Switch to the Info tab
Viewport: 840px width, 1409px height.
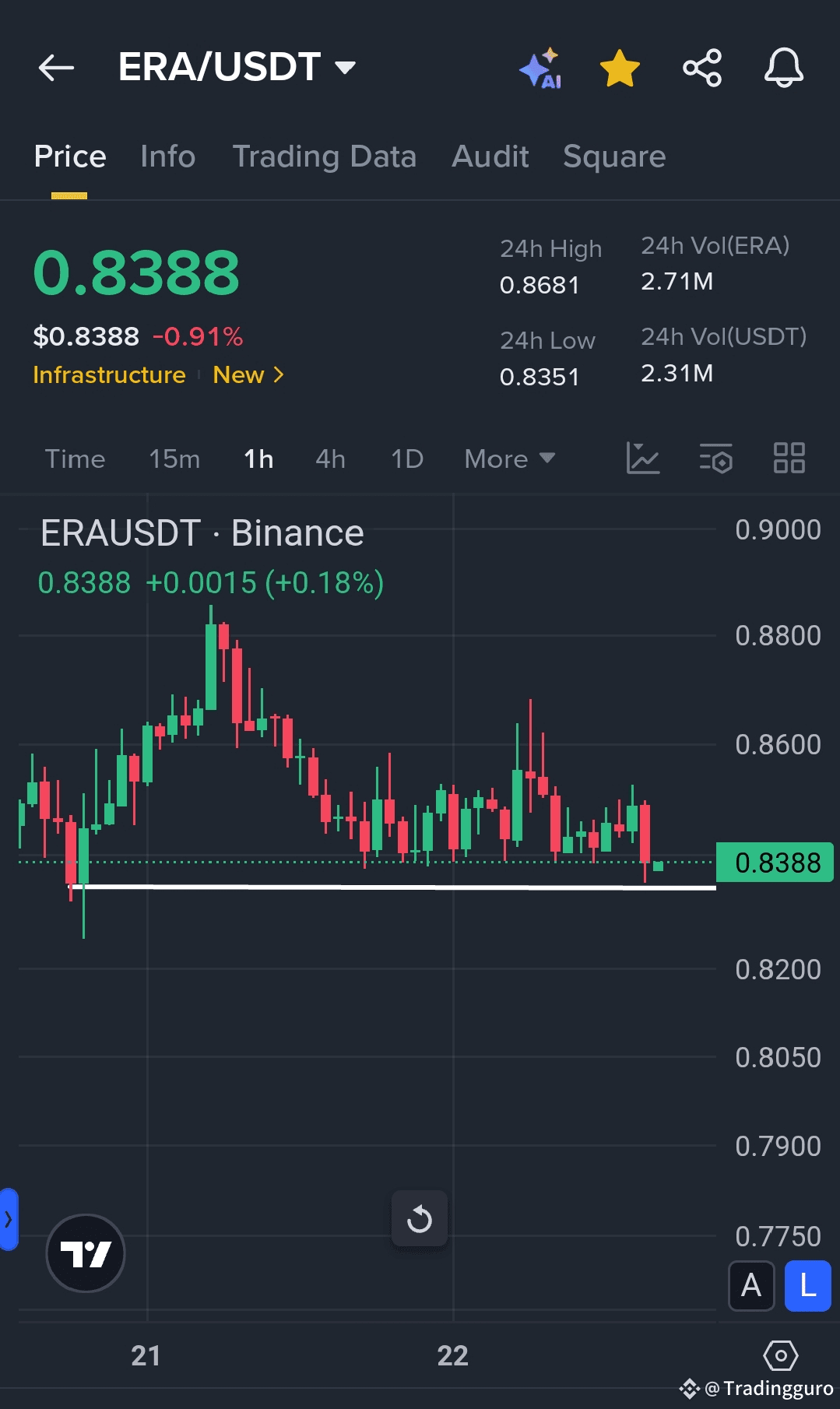point(167,156)
